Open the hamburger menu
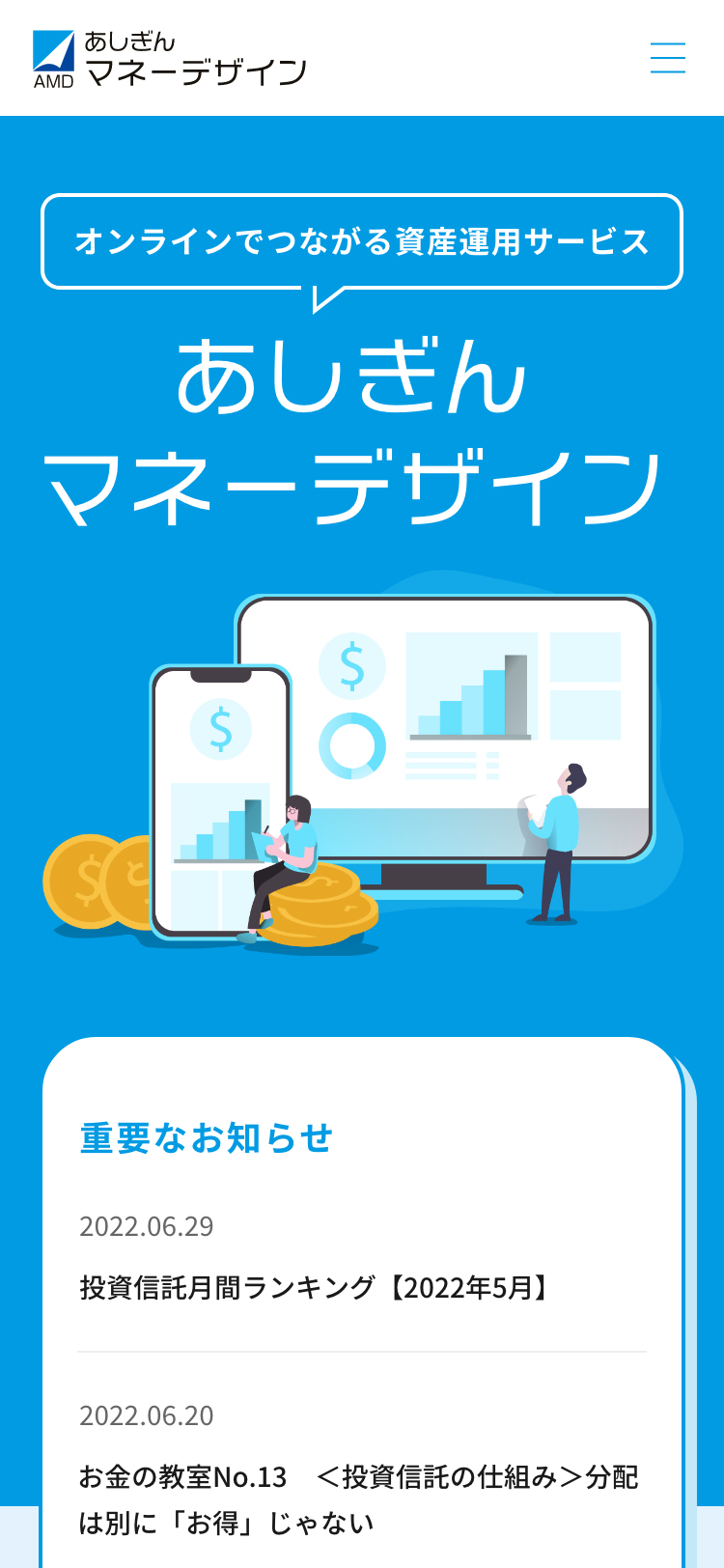Image resolution: width=724 pixels, height=1568 pixels. pyautogui.click(x=667, y=58)
